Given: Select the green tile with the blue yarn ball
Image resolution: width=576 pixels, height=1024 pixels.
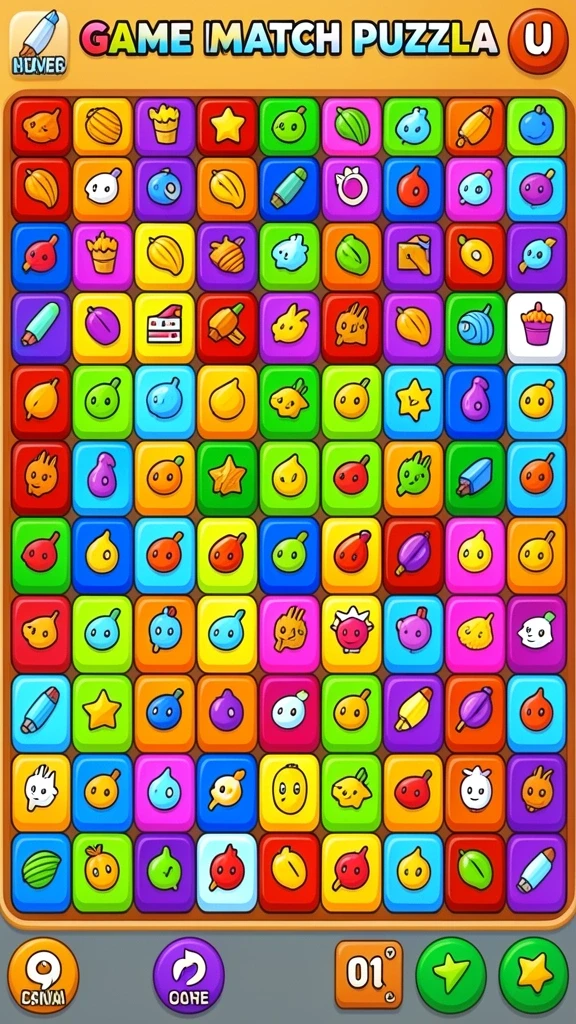Looking at the screenshot, I should click(475, 328).
